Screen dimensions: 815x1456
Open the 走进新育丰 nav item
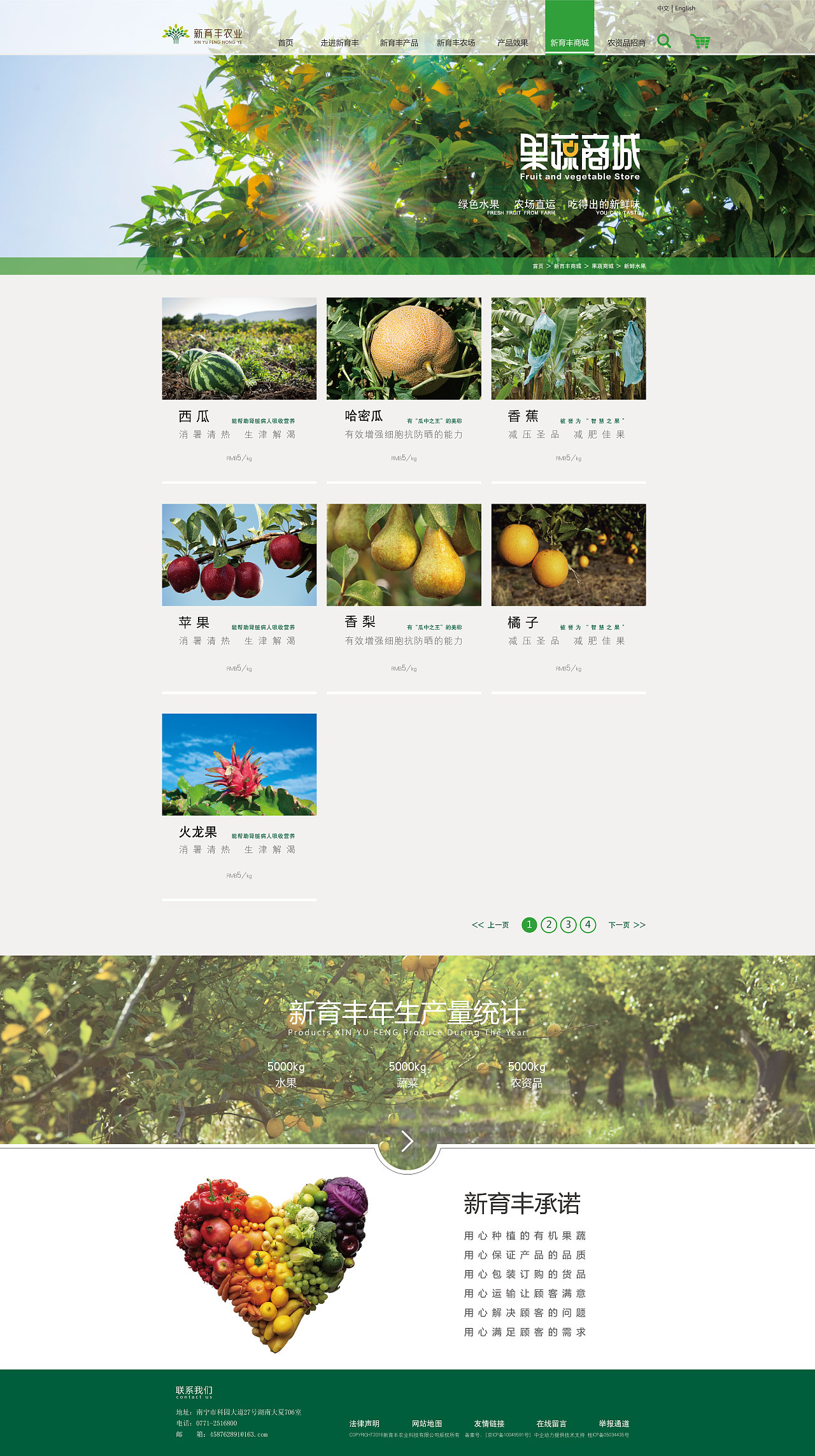(x=339, y=43)
